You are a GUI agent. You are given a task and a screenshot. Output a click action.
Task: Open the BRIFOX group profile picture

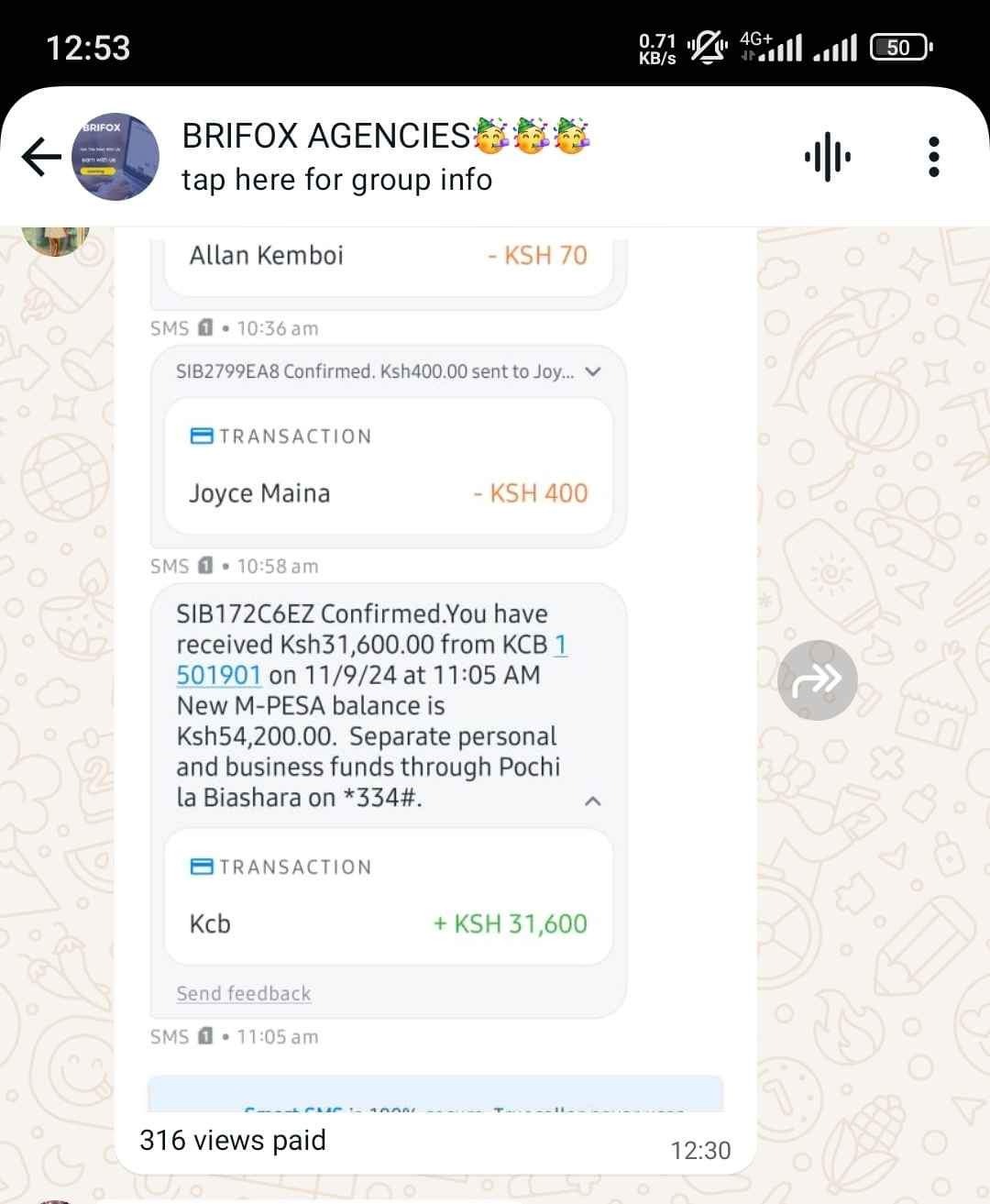click(x=115, y=157)
